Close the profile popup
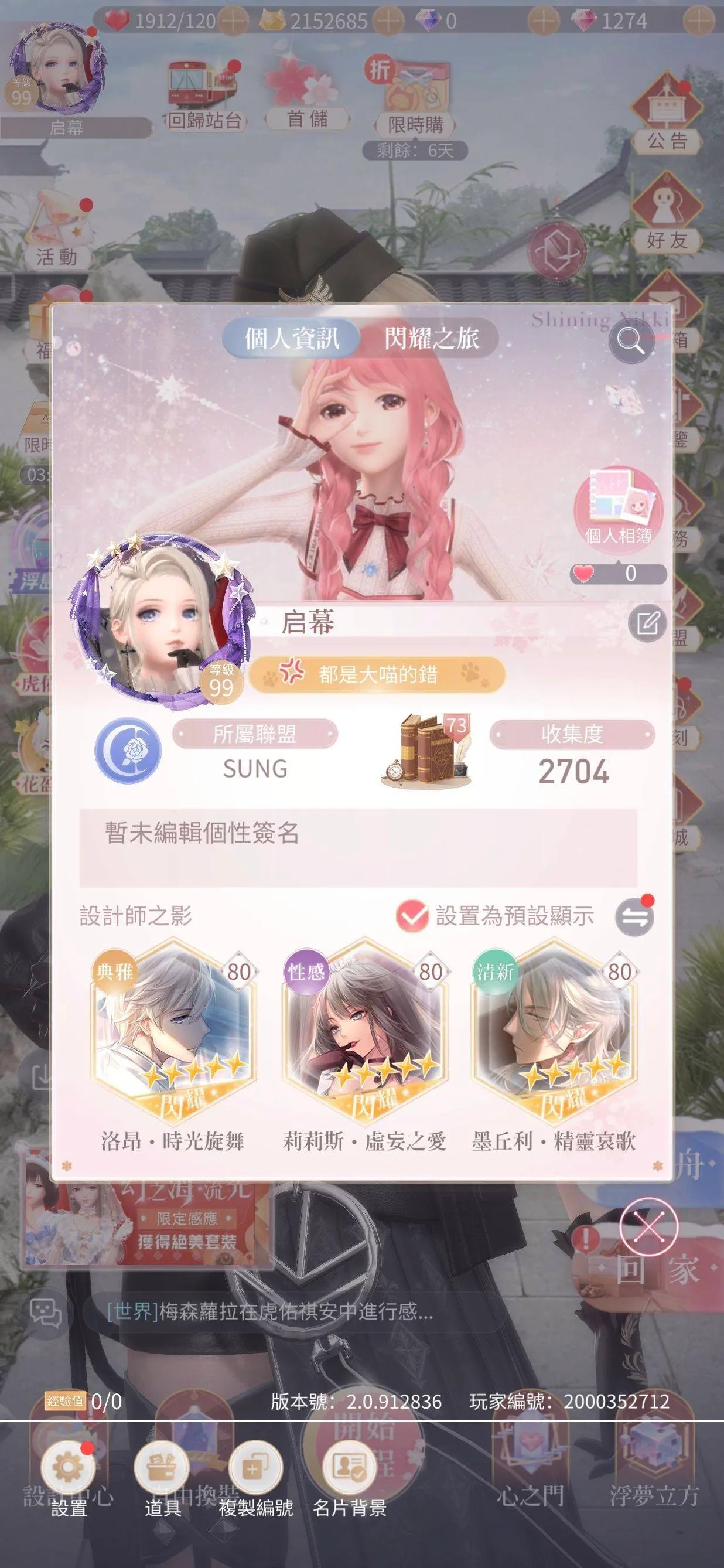724x1568 pixels. coord(649,1226)
